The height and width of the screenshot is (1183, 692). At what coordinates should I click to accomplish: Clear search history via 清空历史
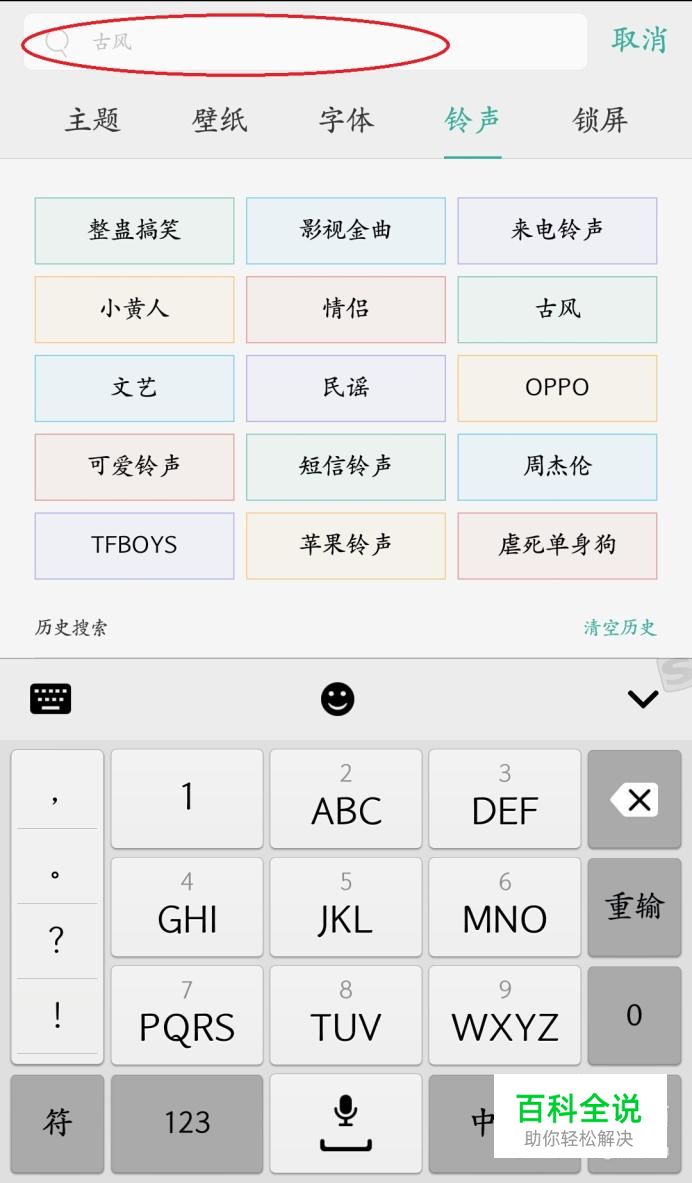coord(620,627)
